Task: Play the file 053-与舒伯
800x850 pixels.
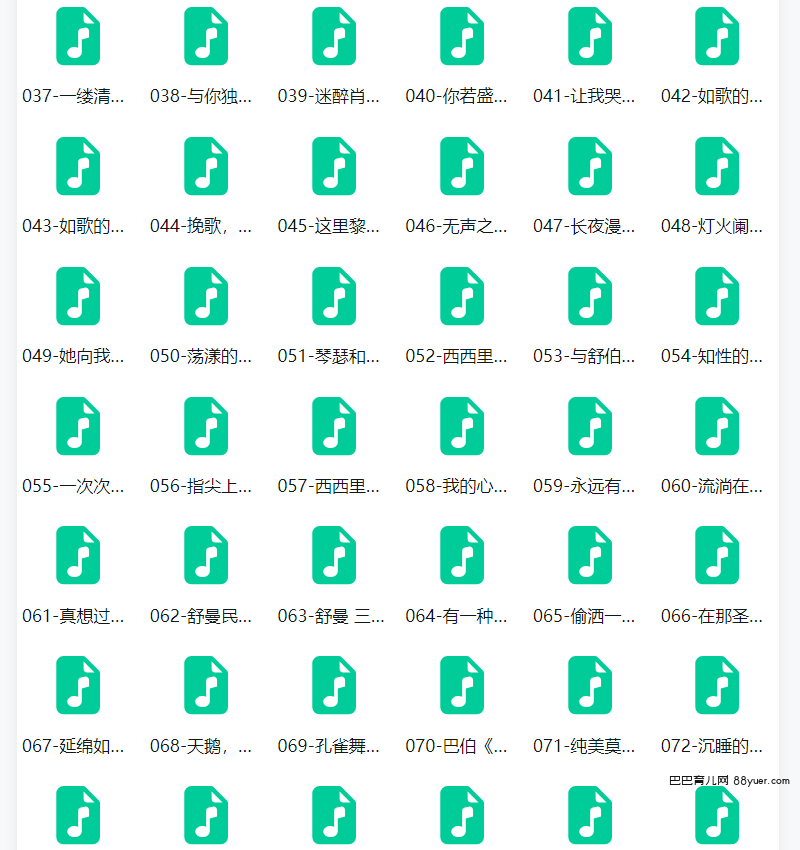Action: 590,297
